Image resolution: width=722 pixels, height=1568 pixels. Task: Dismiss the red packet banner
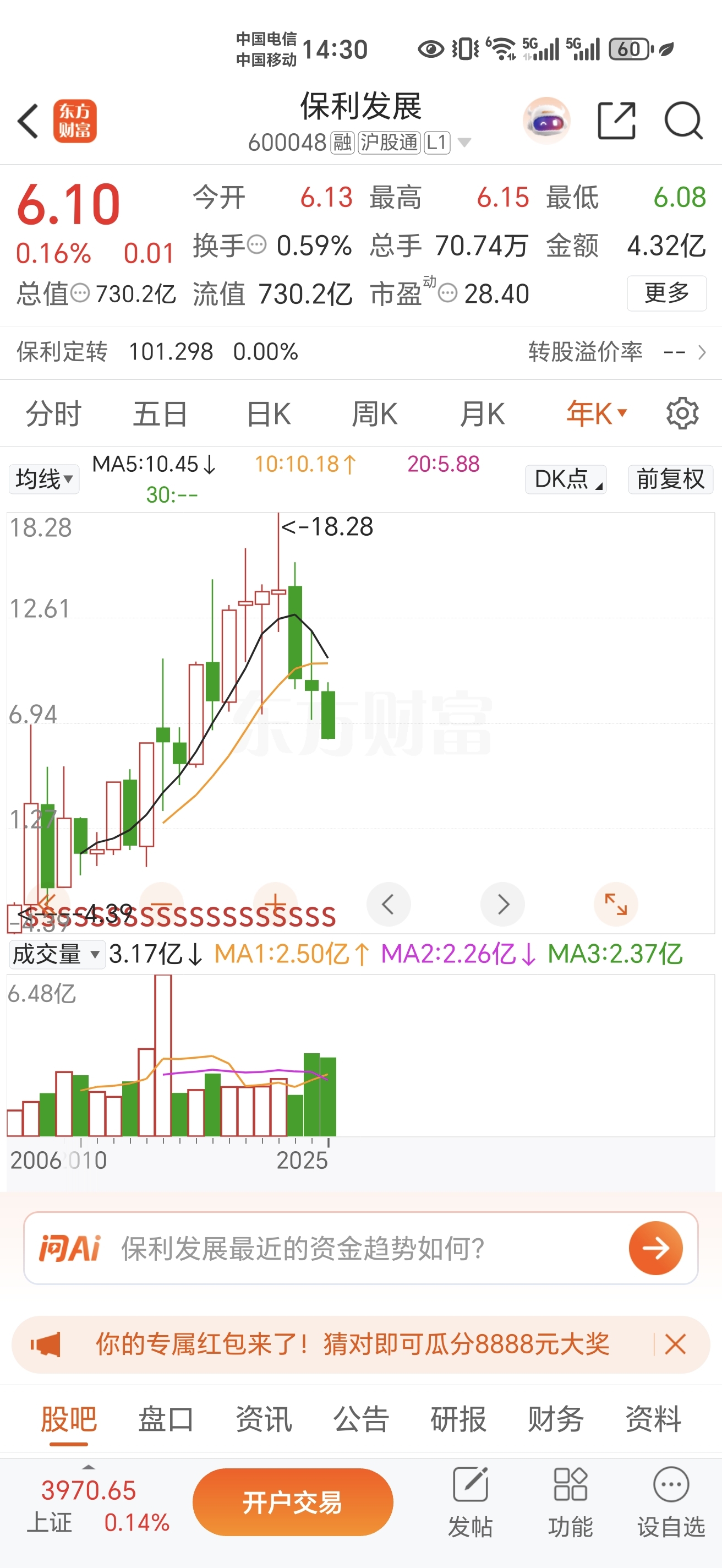click(675, 1344)
